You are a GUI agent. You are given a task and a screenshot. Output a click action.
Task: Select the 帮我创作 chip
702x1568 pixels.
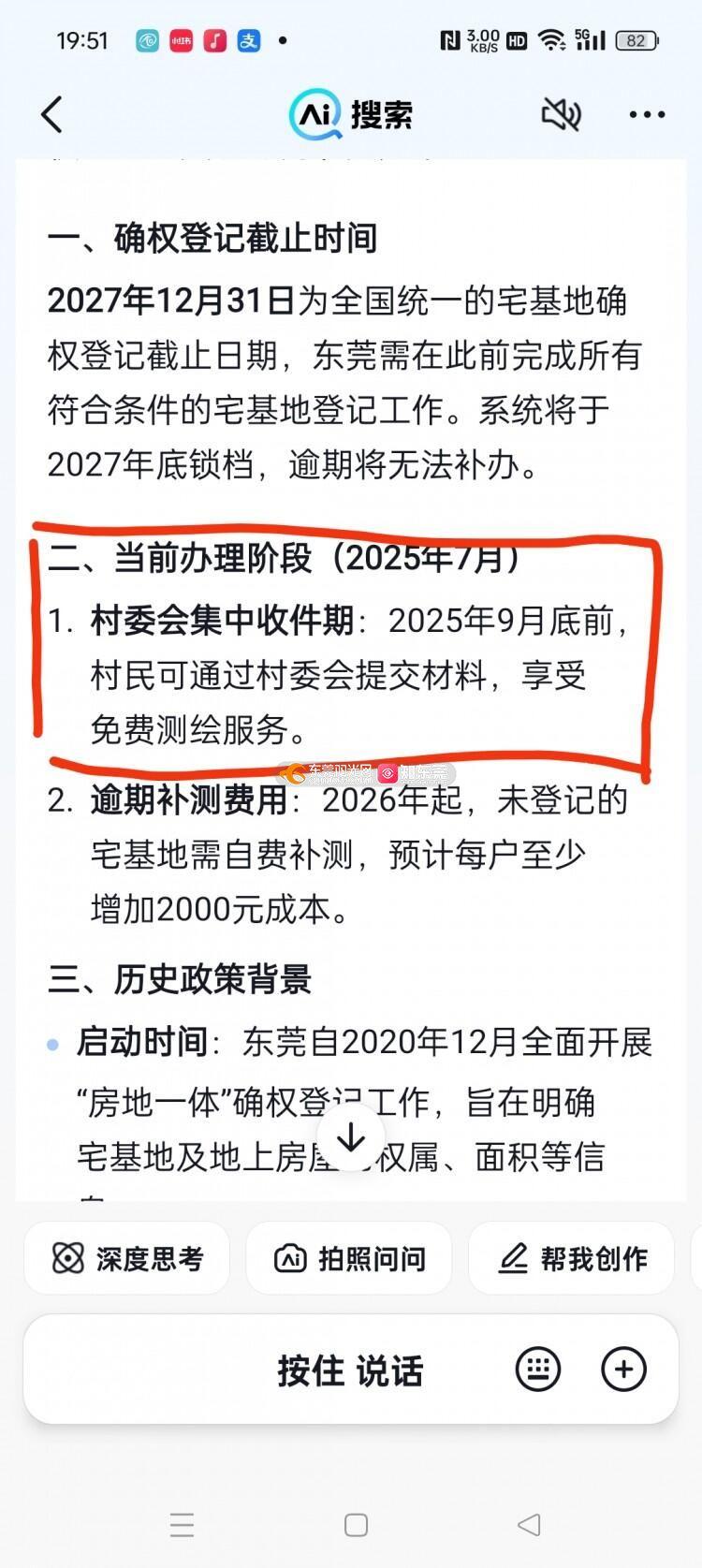571,1258
